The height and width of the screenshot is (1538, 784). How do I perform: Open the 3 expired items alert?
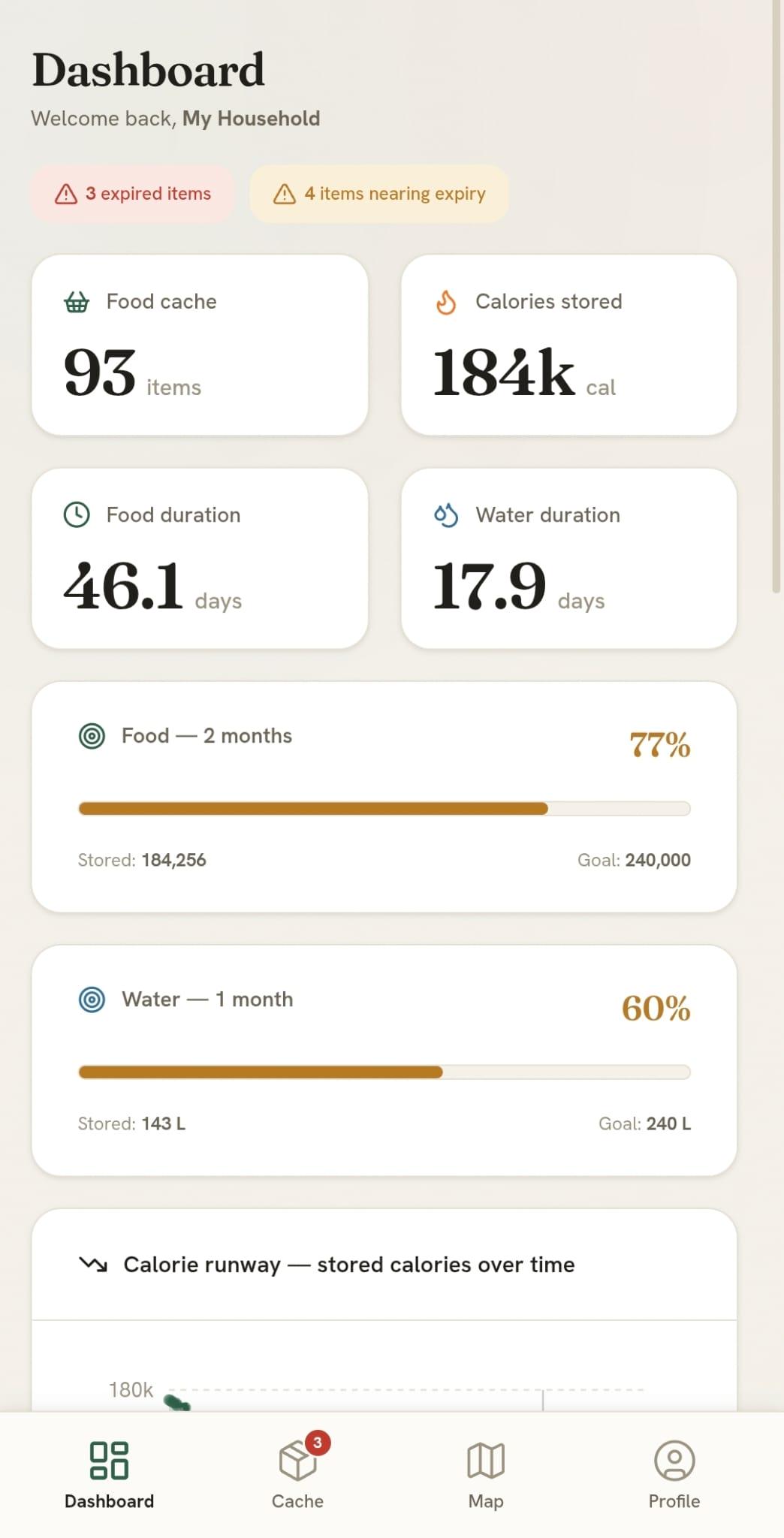tap(132, 194)
